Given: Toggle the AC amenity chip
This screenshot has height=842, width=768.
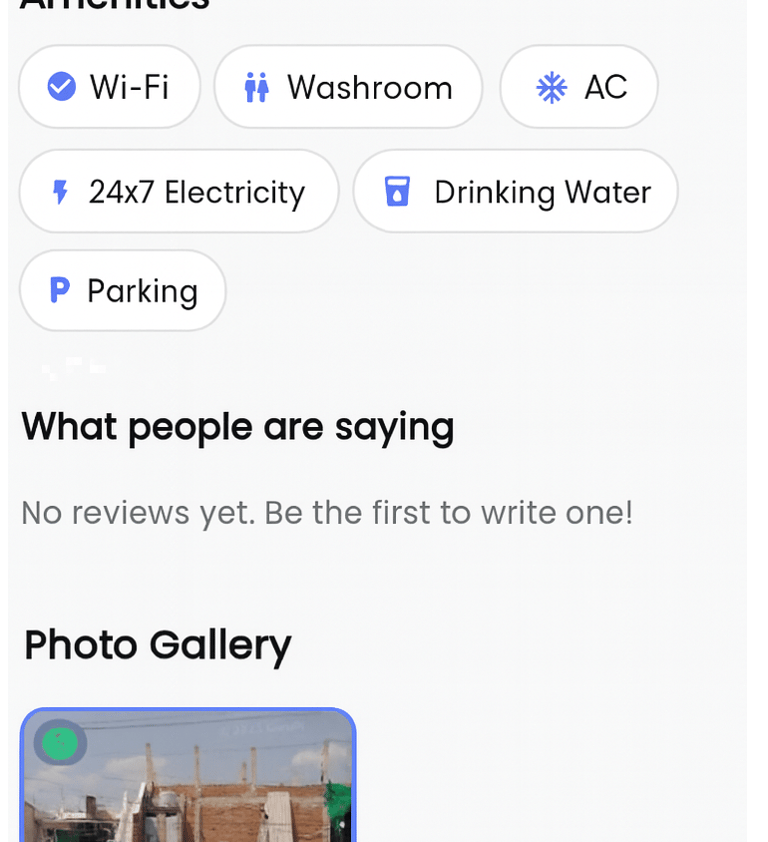Looking at the screenshot, I should coord(578,87).
